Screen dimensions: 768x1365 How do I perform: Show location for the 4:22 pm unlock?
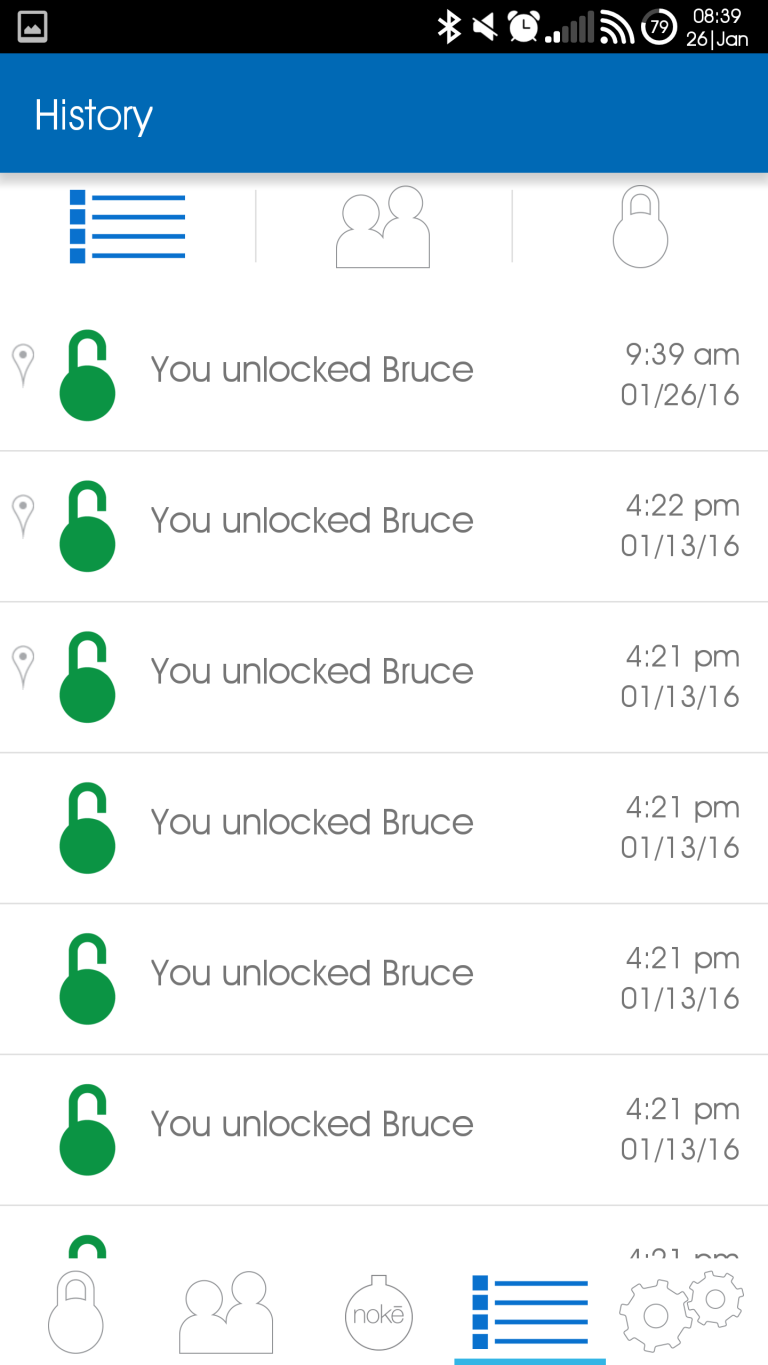22,516
